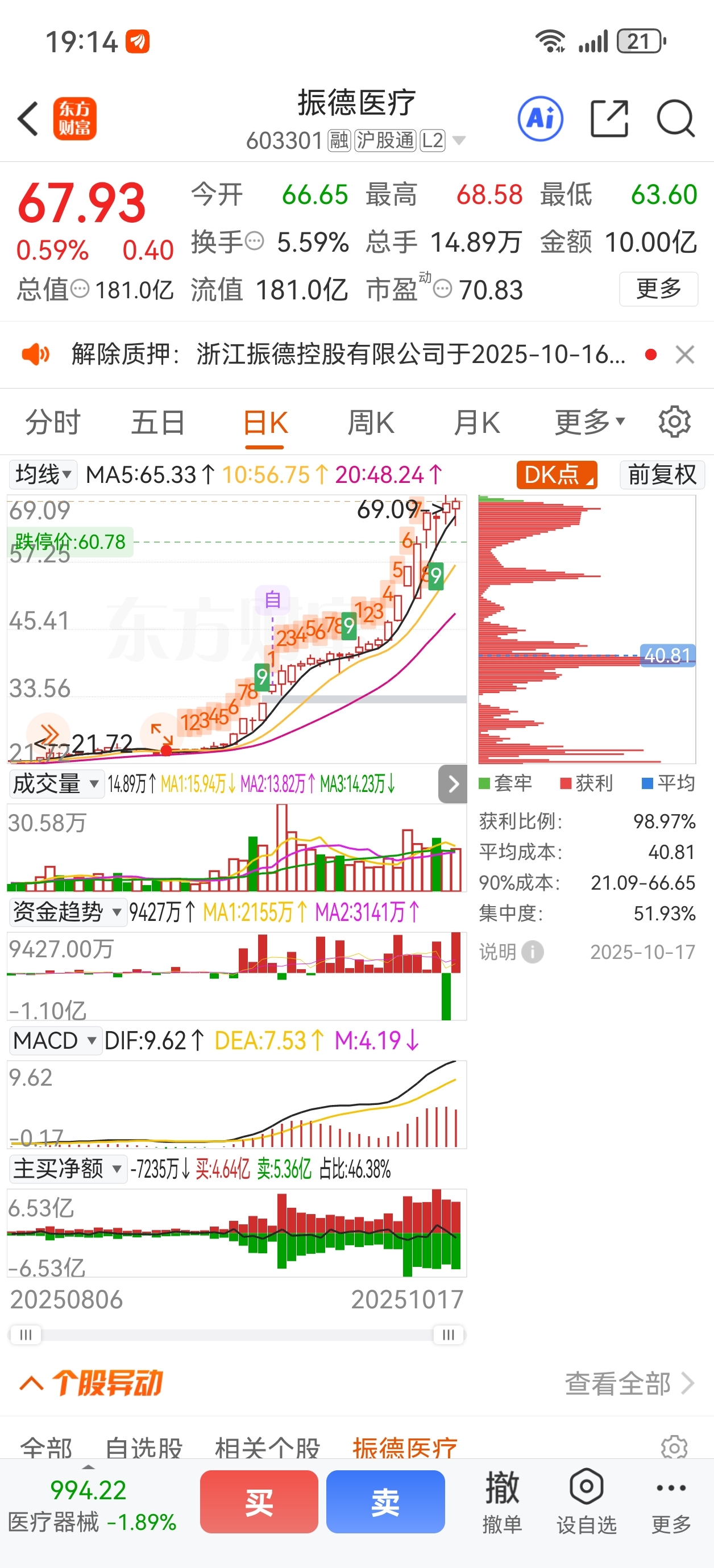Change the 前复权 adjustment setting
This screenshot has width=714, height=1568.
tap(662, 475)
